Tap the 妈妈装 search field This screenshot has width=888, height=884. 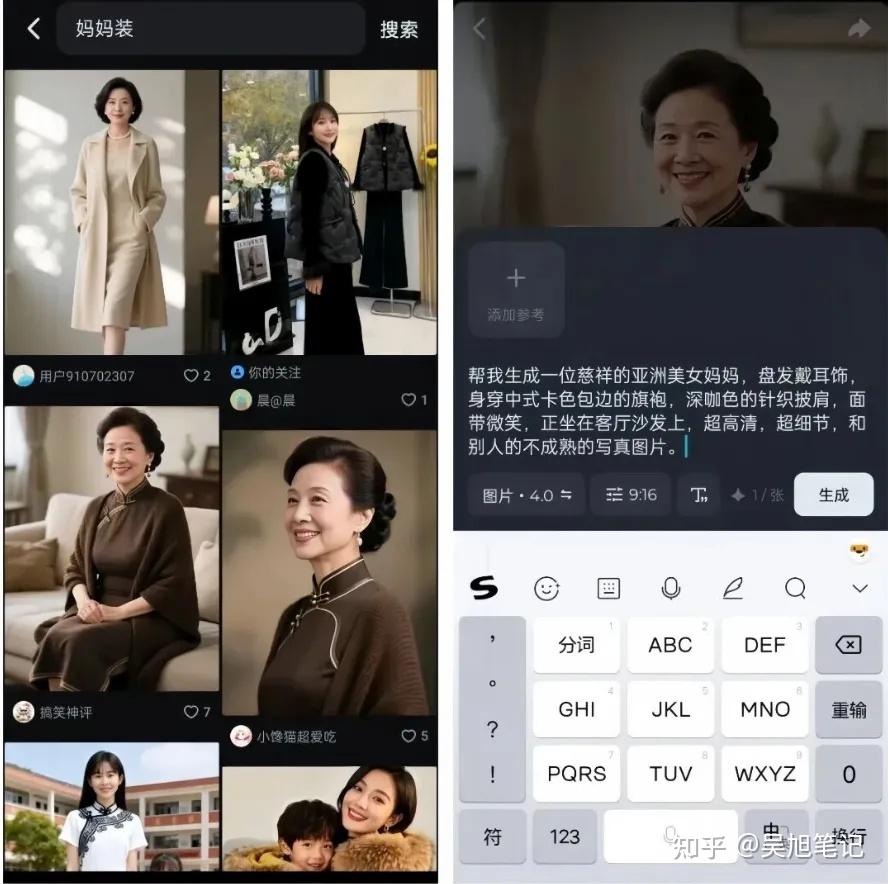210,29
